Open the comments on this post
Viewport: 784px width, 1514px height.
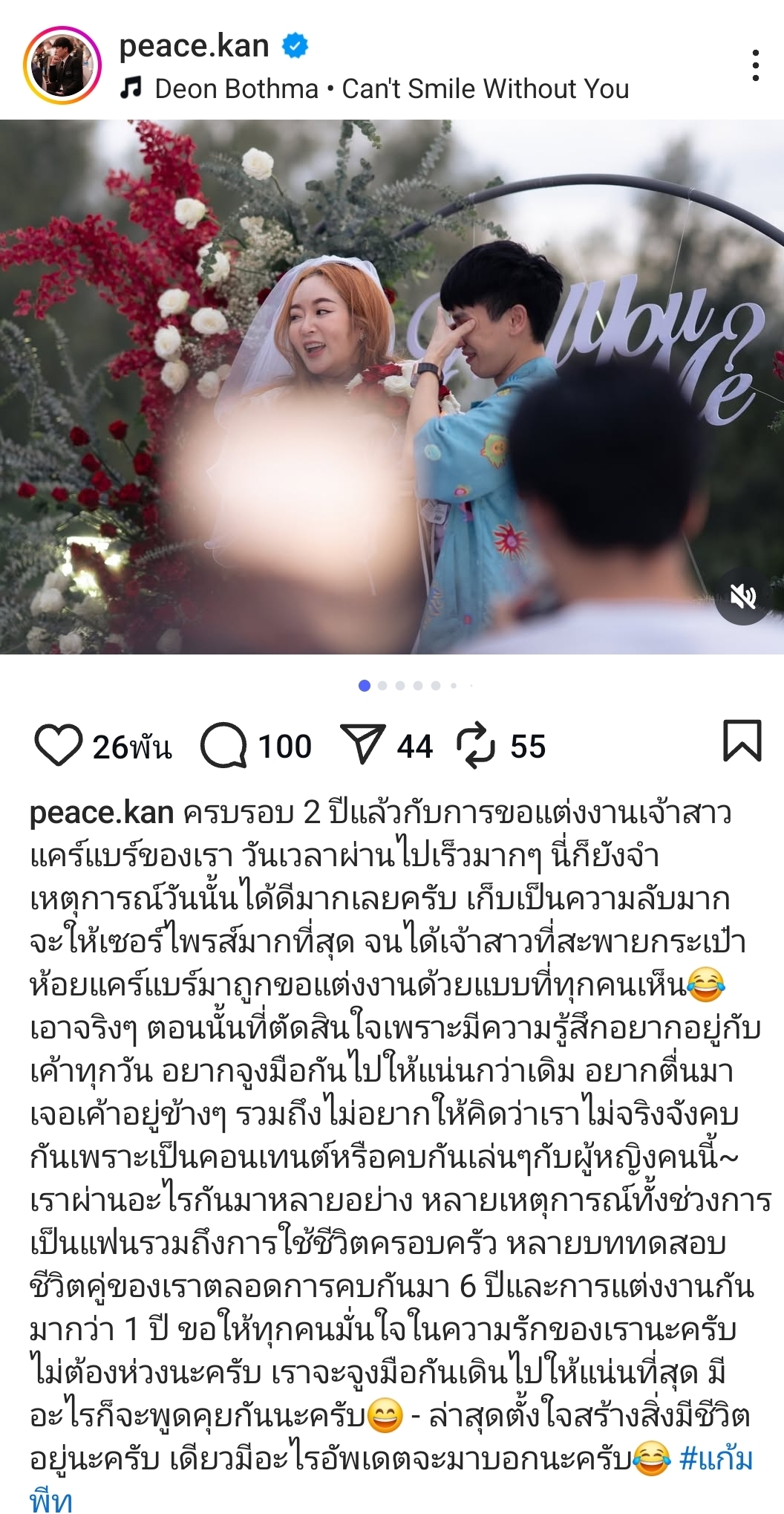(x=223, y=746)
